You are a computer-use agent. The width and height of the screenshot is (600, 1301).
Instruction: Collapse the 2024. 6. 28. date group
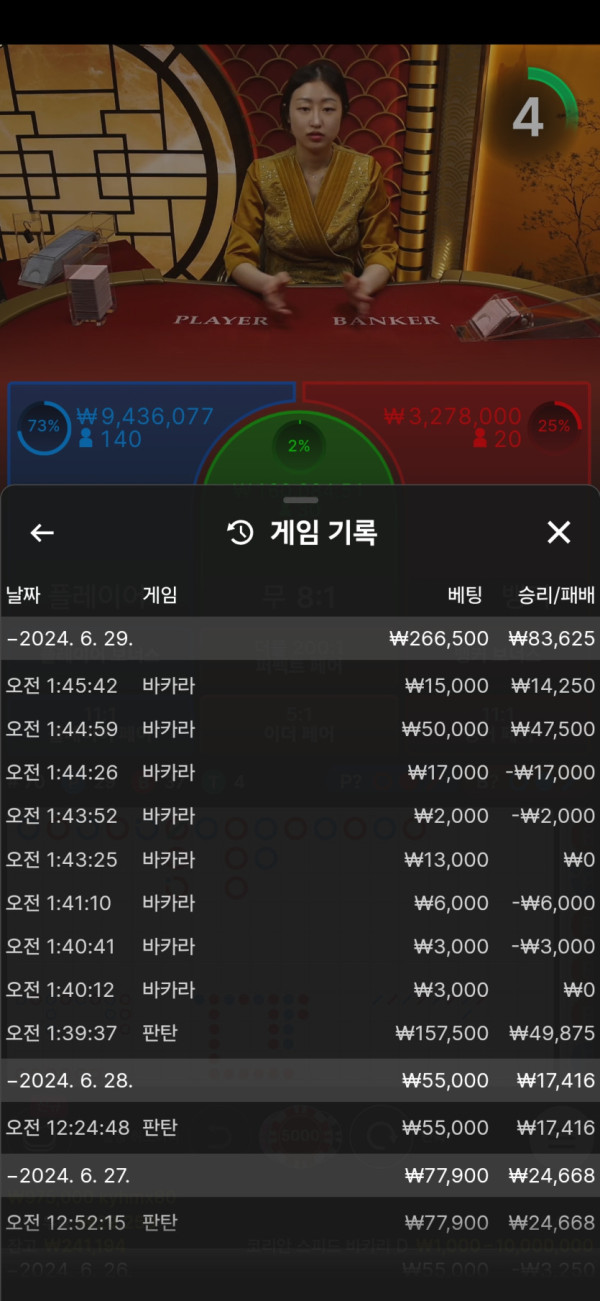(x=300, y=1080)
